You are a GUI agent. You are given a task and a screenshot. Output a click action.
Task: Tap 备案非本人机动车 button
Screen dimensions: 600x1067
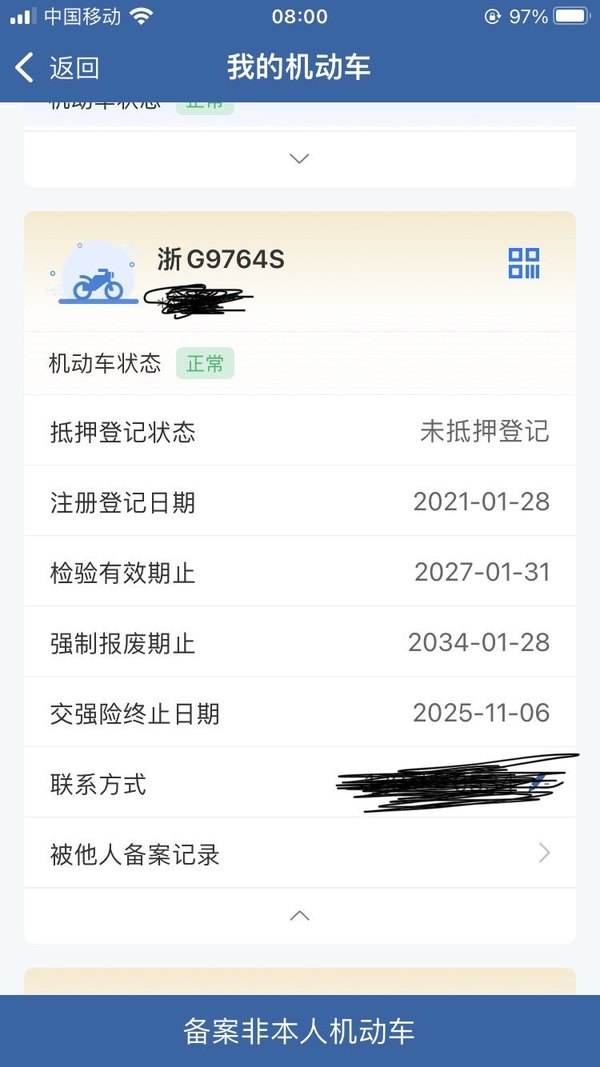click(299, 1031)
